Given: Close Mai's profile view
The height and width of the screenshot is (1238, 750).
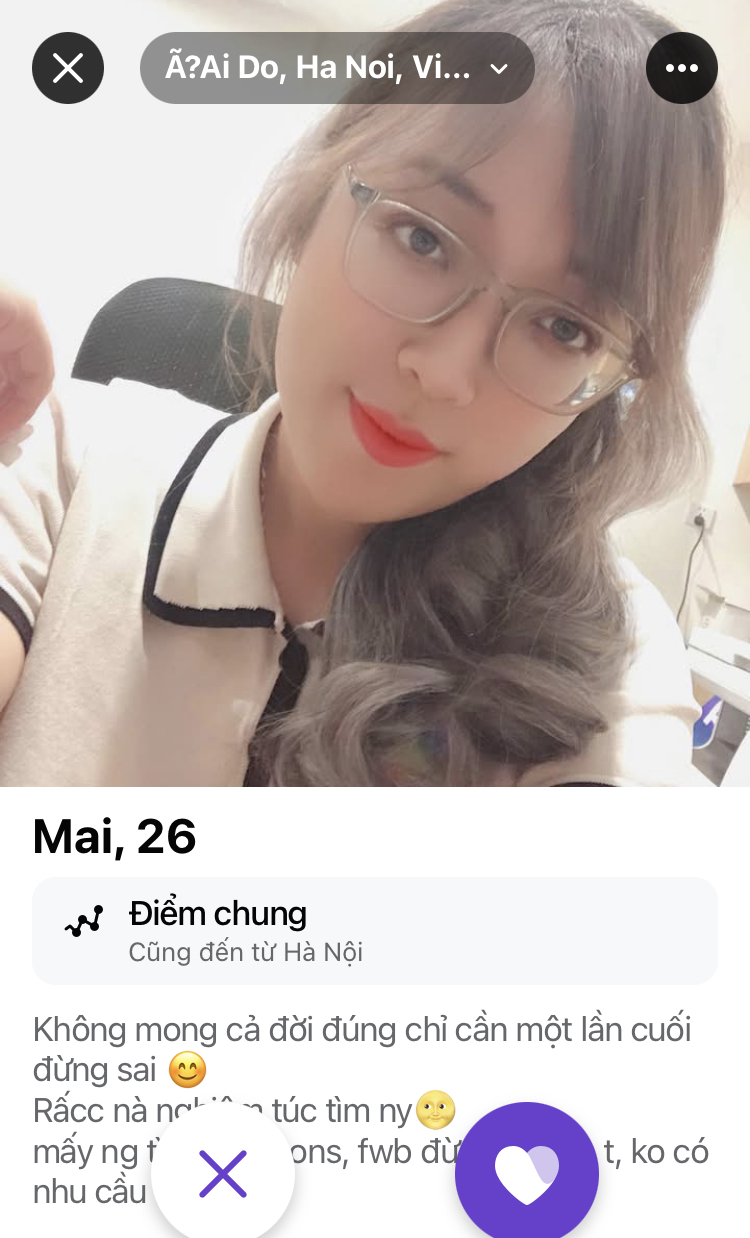Looking at the screenshot, I should tap(68, 68).
